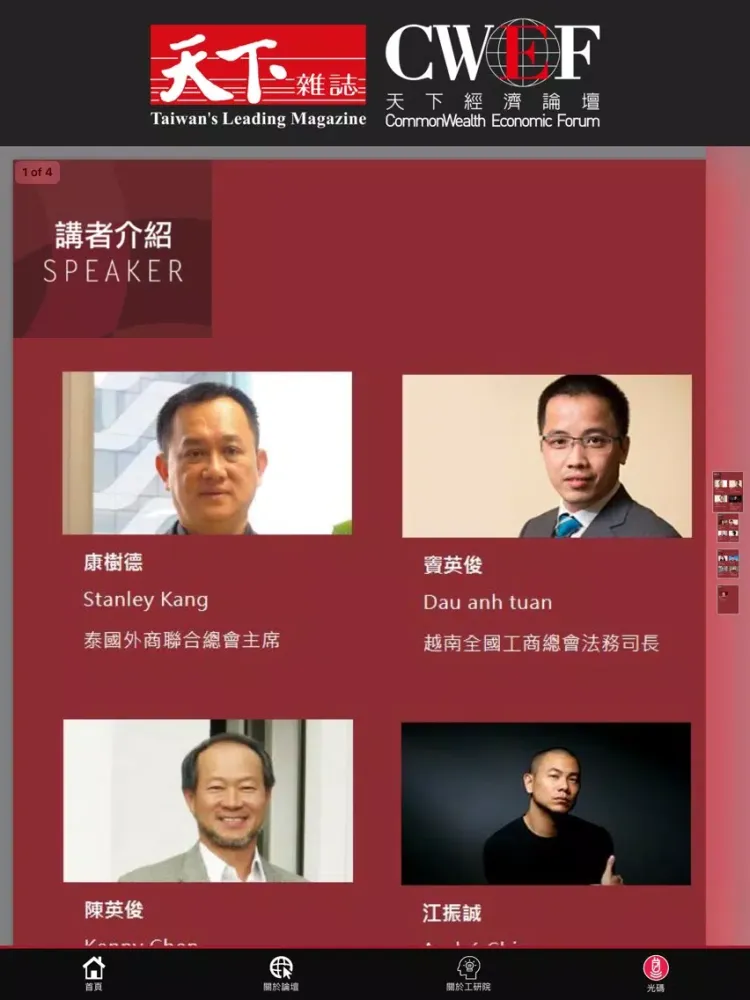
Task: Open the 關於工研院 tab
Action: [x=468, y=973]
